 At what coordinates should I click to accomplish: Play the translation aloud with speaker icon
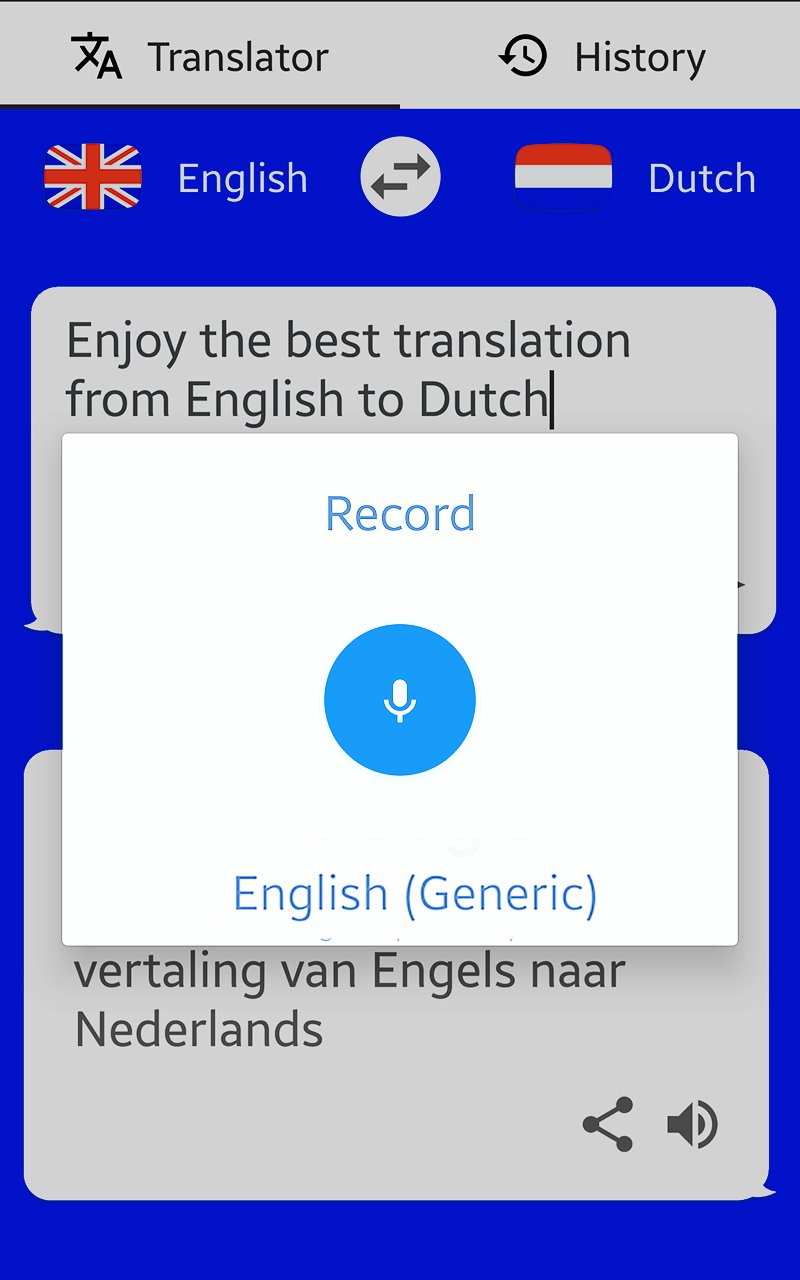[692, 1122]
